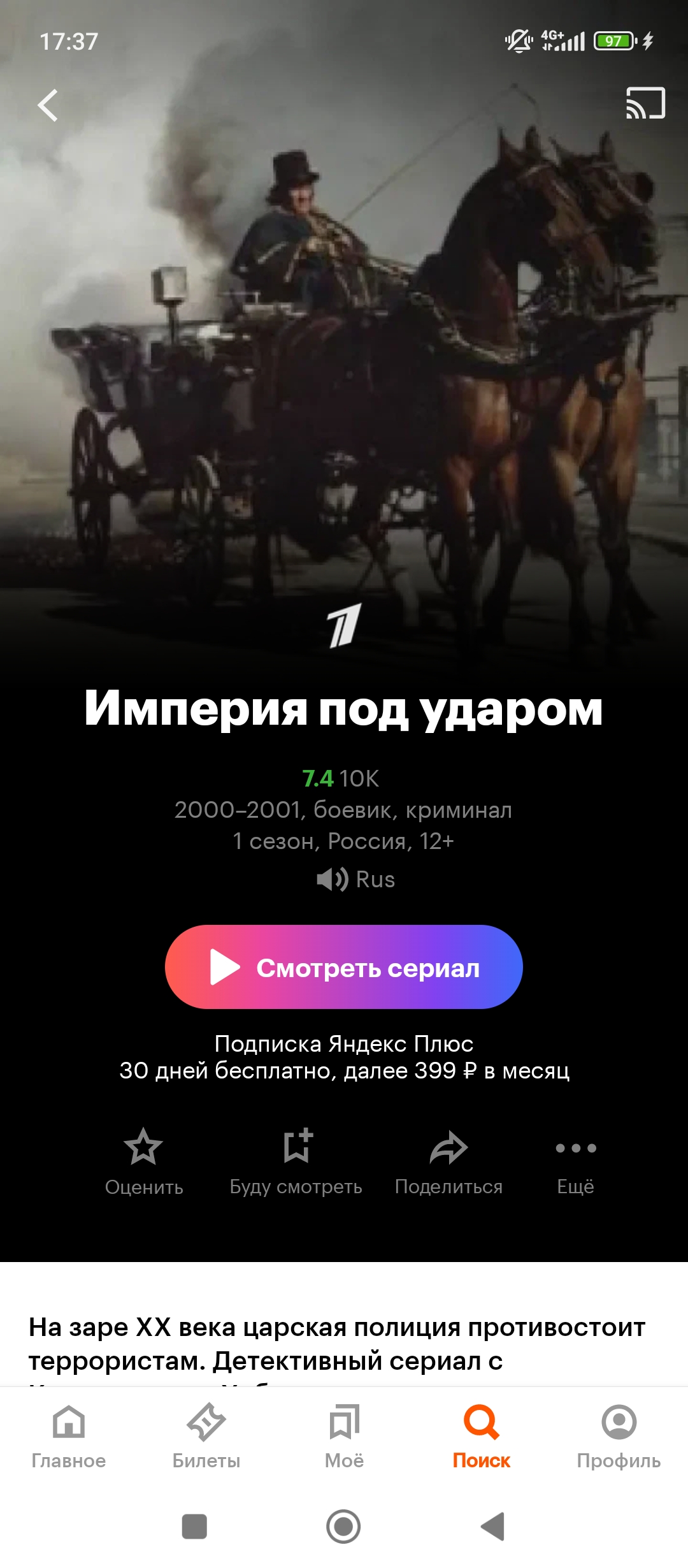Add the series via Буду смотреть
The image size is (688, 1568).
click(296, 1161)
